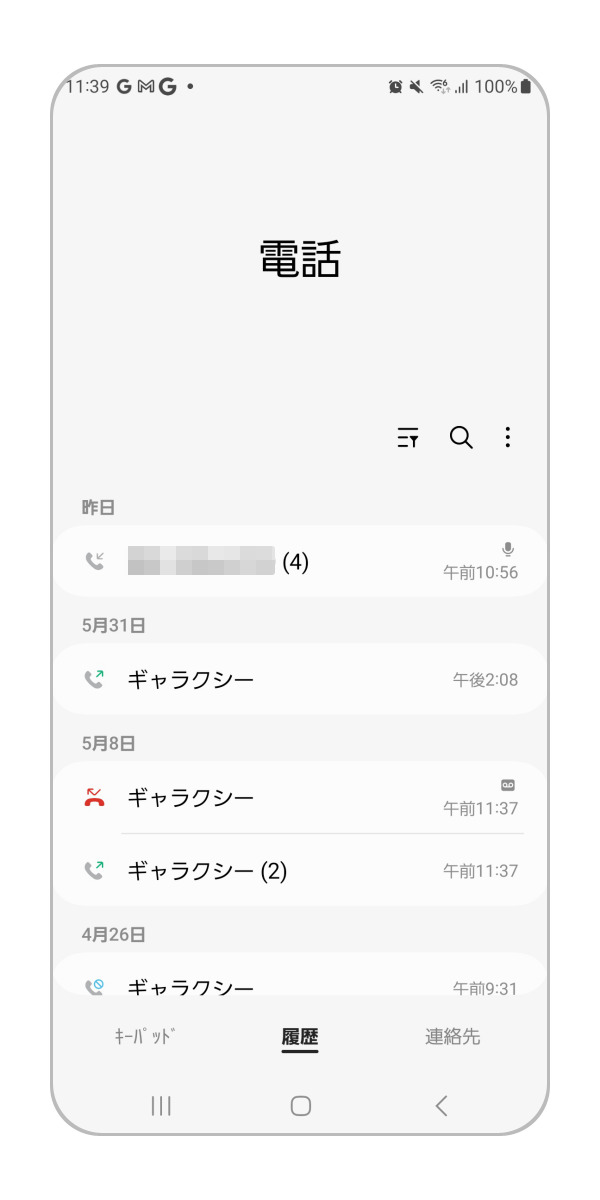Image resolution: width=600 pixels, height=1200 pixels.
Task: Open yesterday's call entry with (4) calls
Action: (x=300, y=562)
